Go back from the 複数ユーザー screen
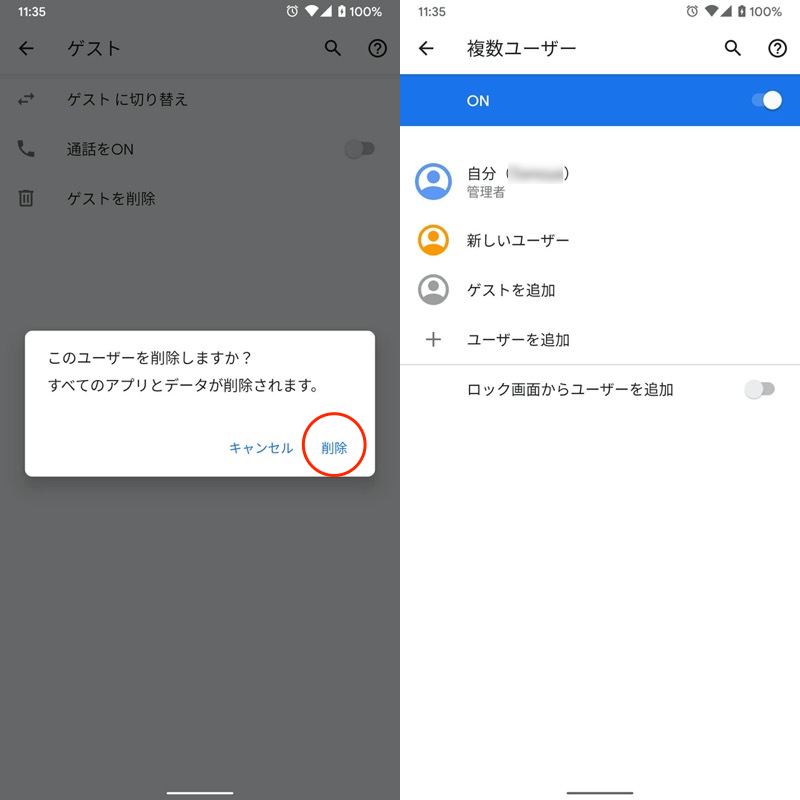 click(x=427, y=48)
